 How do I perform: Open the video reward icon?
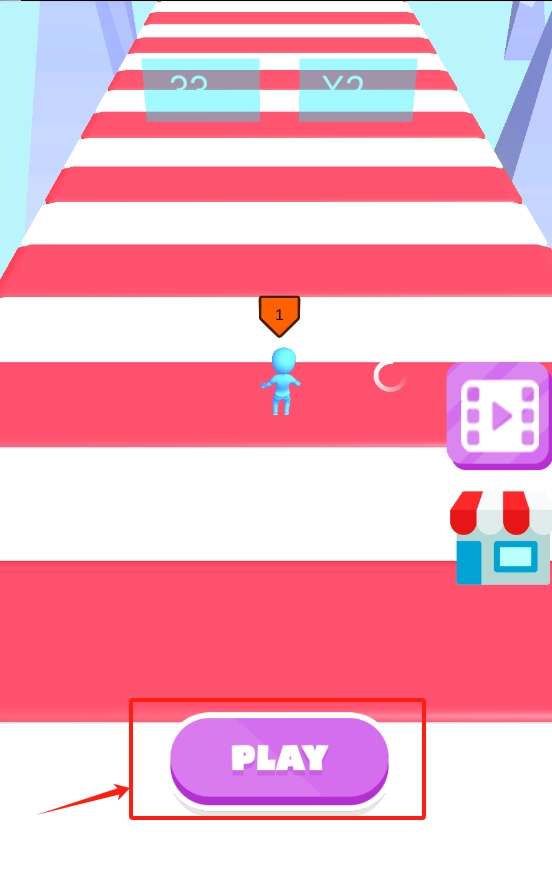(x=499, y=415)
